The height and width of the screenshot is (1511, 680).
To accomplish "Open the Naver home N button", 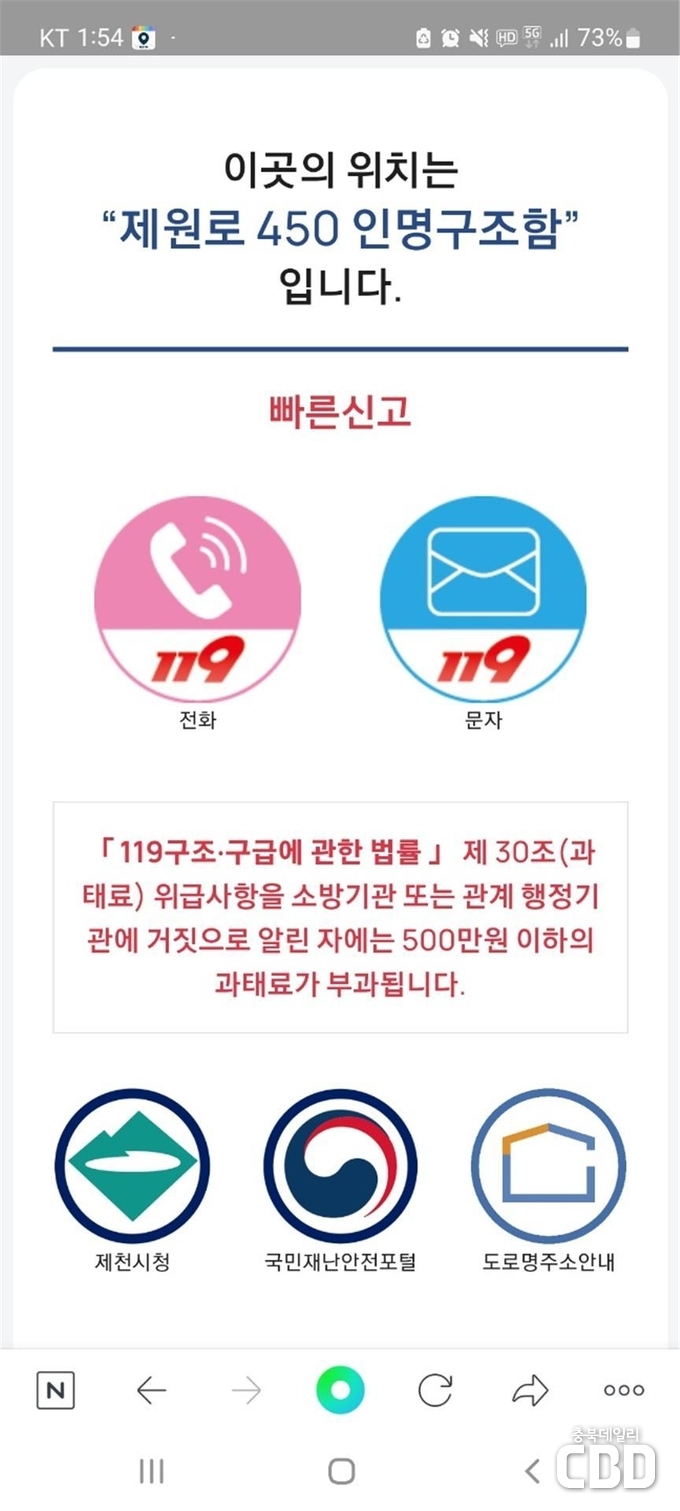I will coord(55,1390).
